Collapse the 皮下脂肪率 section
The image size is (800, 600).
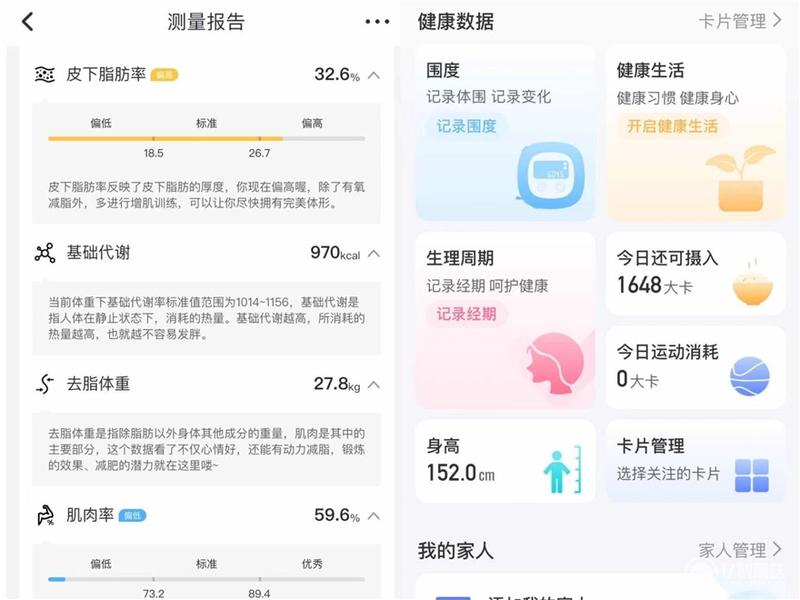374,75
